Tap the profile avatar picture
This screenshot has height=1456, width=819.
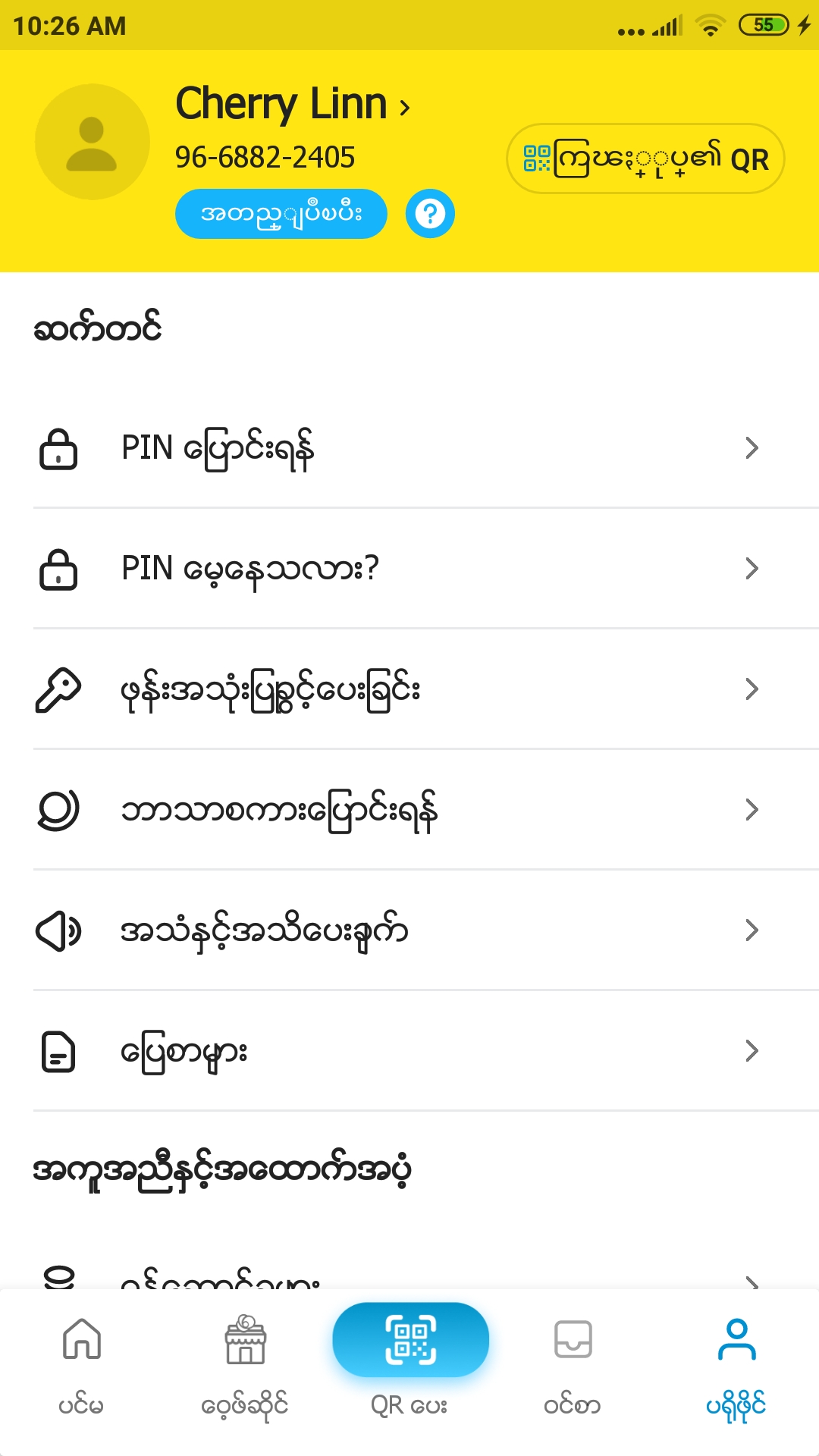coord(92,142)
